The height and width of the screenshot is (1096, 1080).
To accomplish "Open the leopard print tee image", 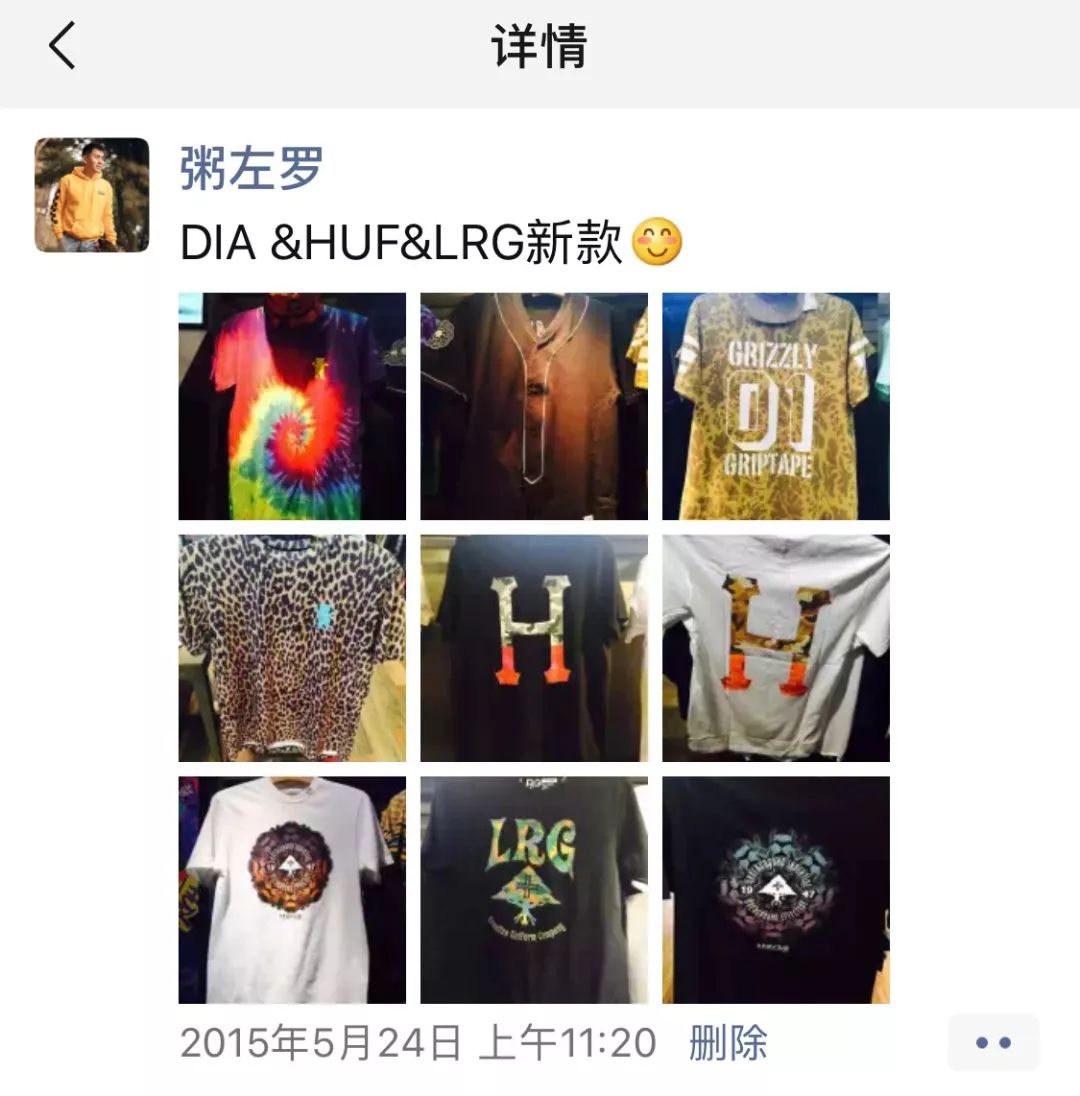I will (291, 646).
